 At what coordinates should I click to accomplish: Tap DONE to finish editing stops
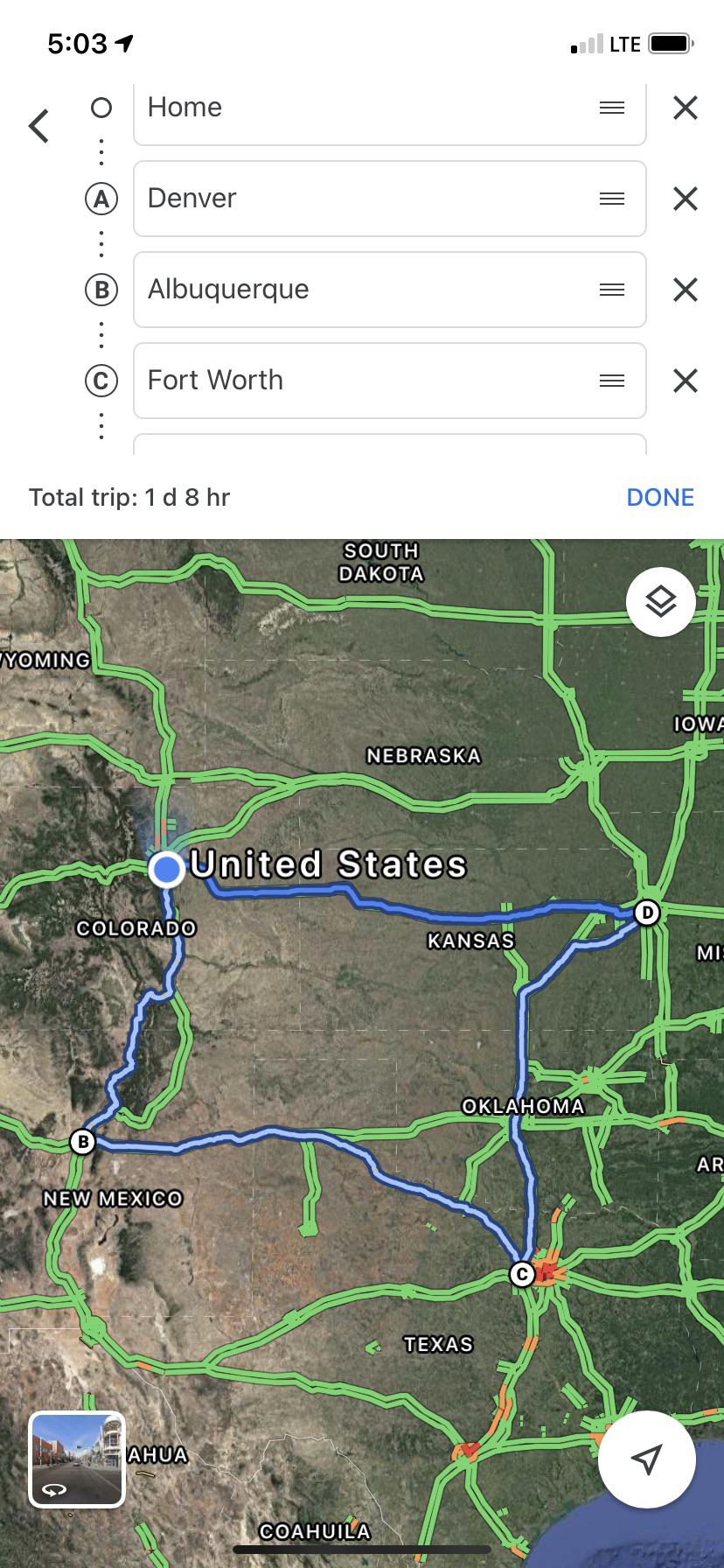coord(660,497)
